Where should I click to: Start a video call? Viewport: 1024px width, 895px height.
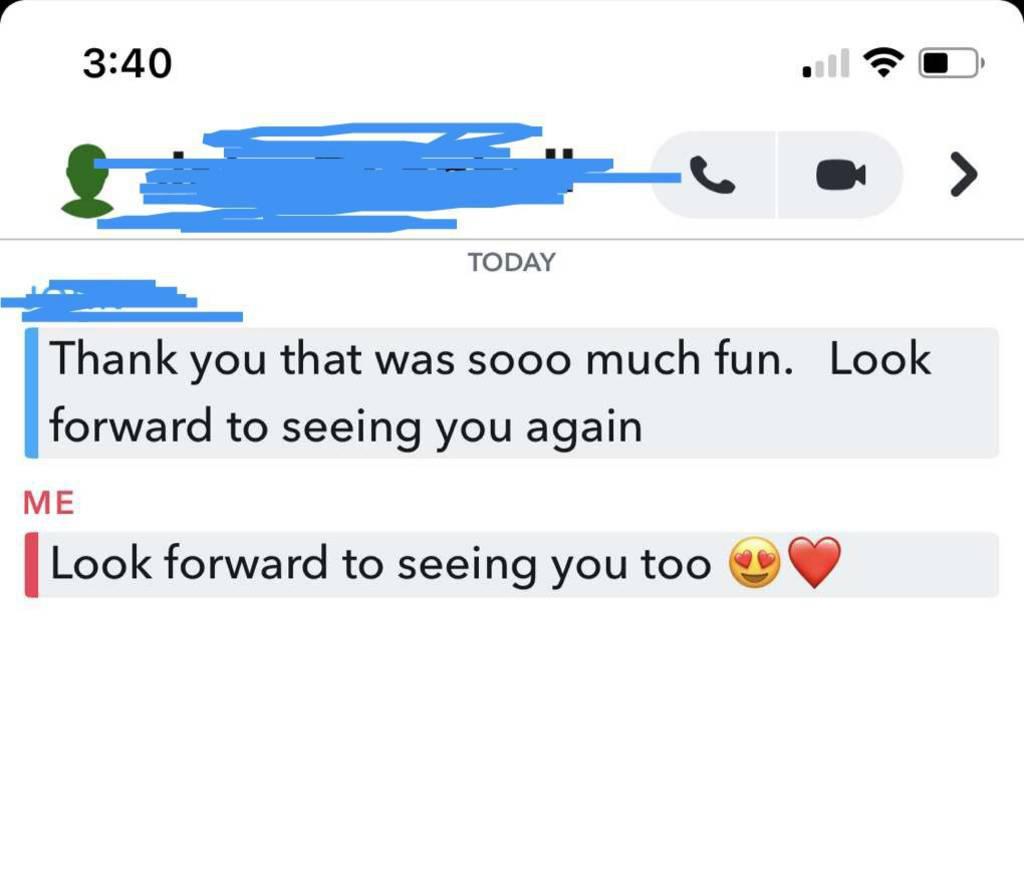tap(840, 176)
